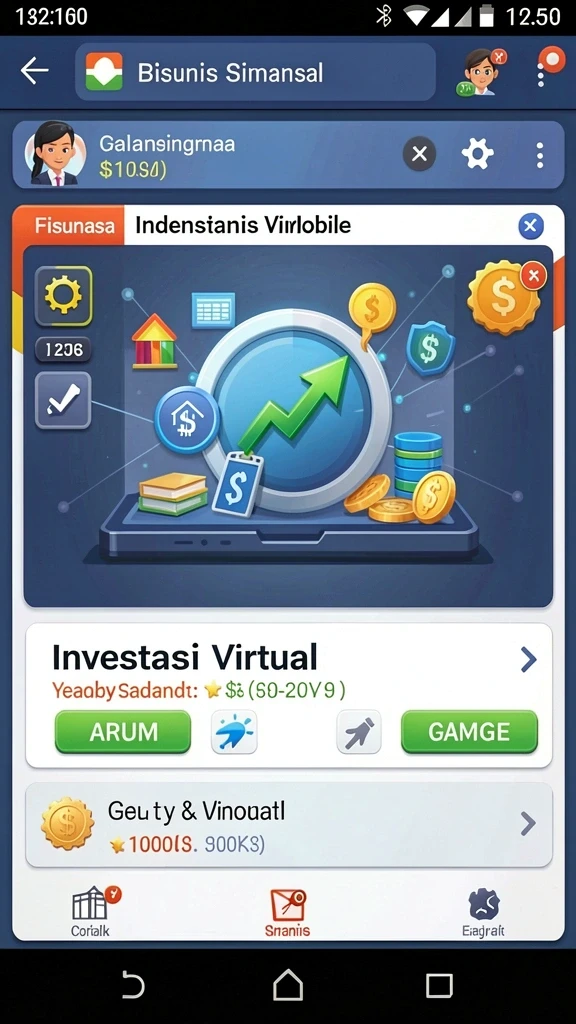Screen dimensions: 576x1024
Task: Tap the checkmark button on the illustration panel
Action: tap(63, 400)
